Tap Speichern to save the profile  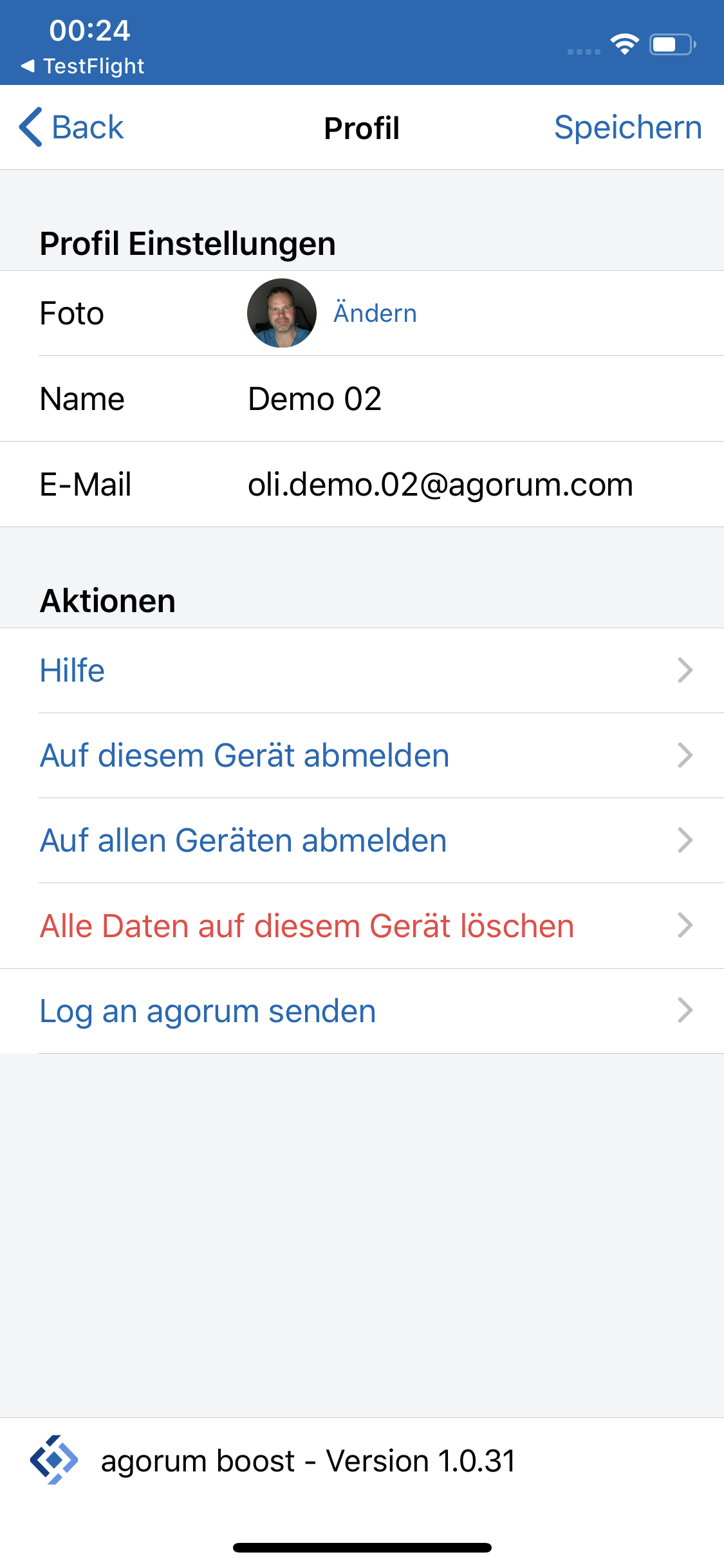click(x=627, y=127)
